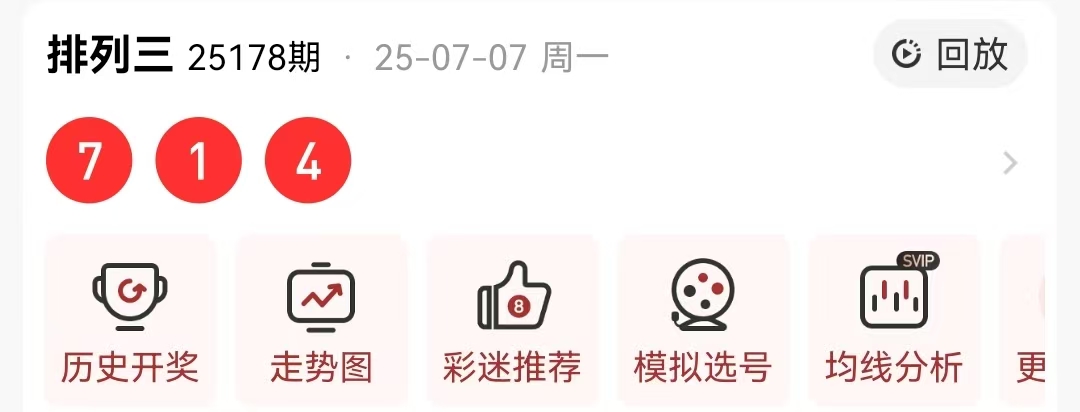This screenshot has width=1080, height=412.
Task: Open 历史开奖 draw history
Action: coord(130,322)
